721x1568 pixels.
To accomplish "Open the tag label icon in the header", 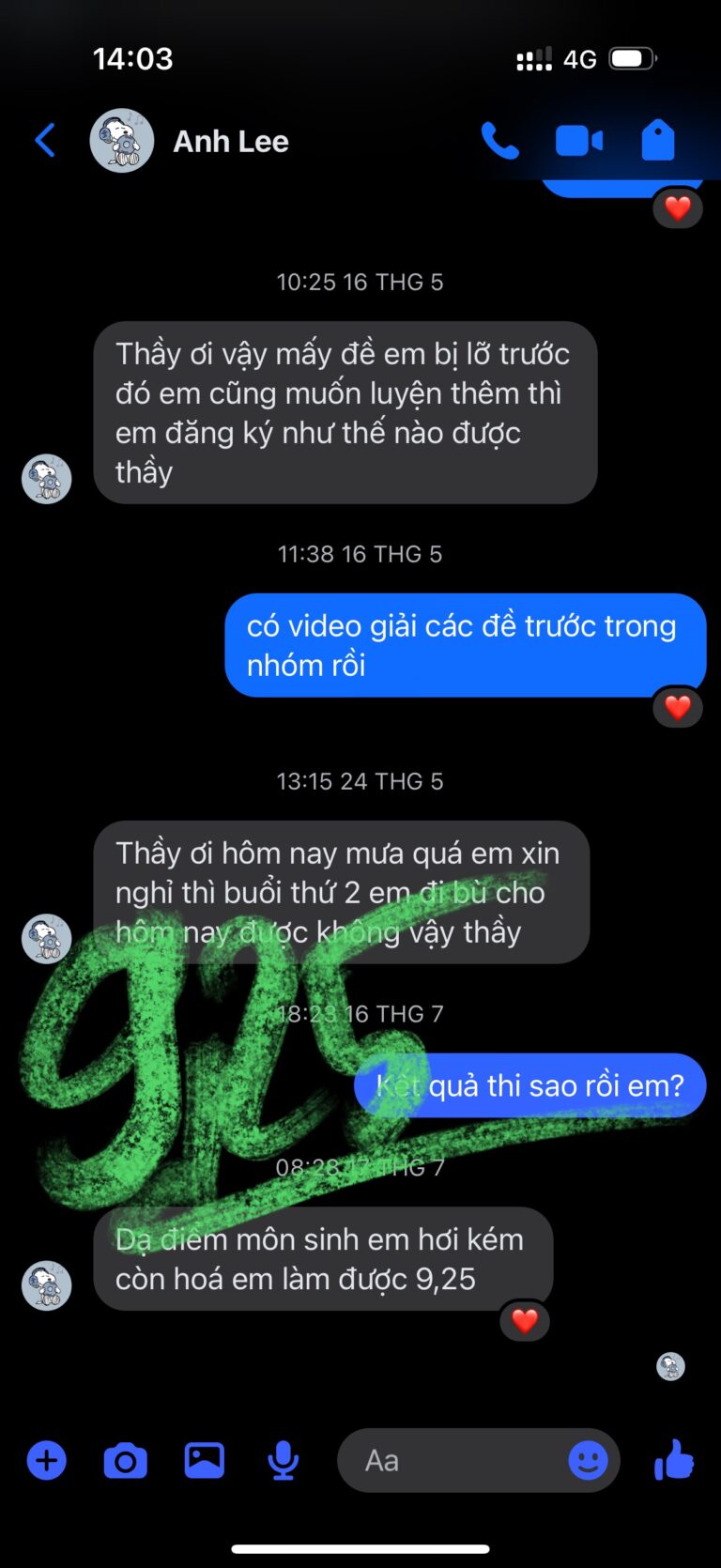I will coord(657,141).
